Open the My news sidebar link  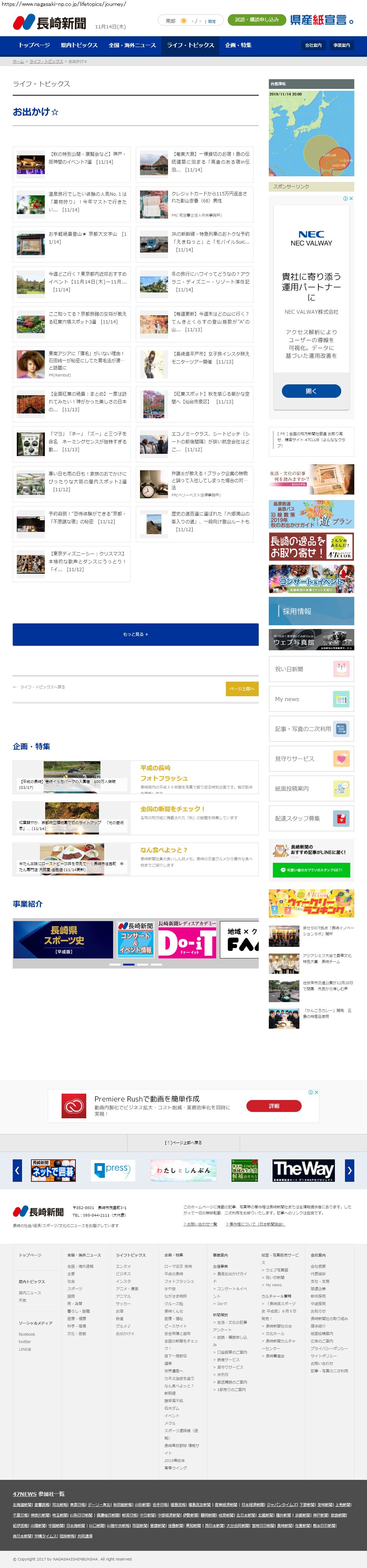coord(311,699)
